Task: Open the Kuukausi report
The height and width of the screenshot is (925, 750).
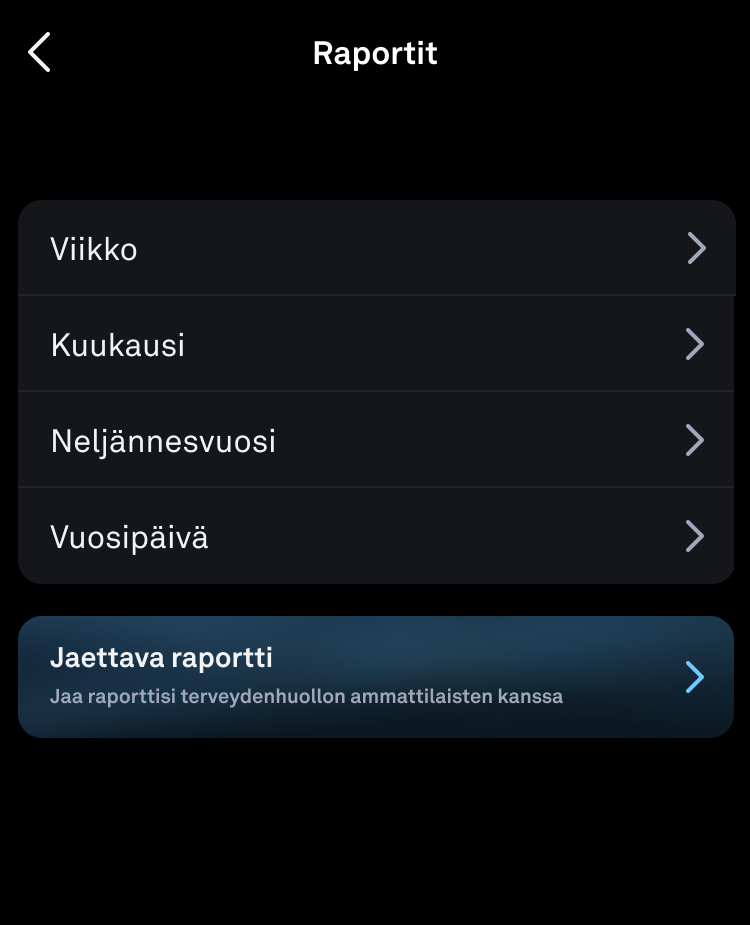Action: coord(376,344)
